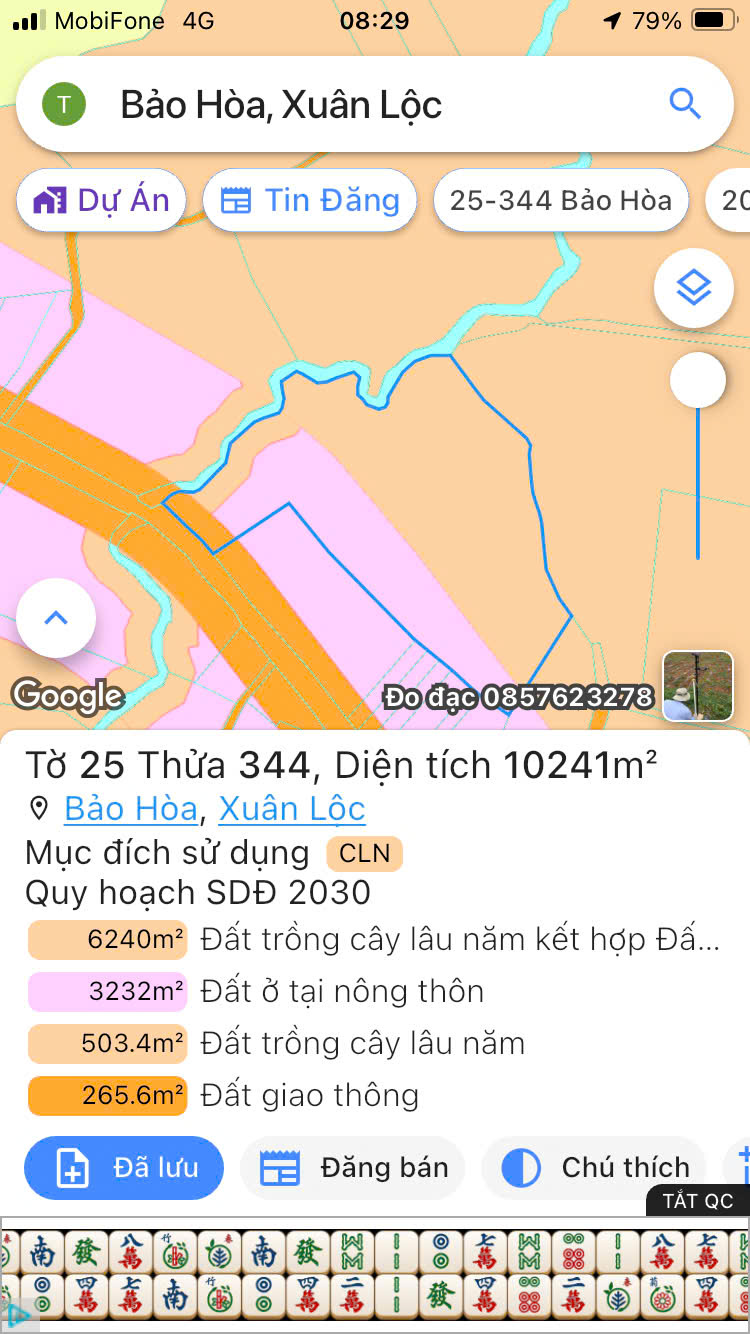Image resolution: width=750 pixels, height=1334 pixels.
Task: Open the Tin Đăng chip
Action: (x=310, y=200)
